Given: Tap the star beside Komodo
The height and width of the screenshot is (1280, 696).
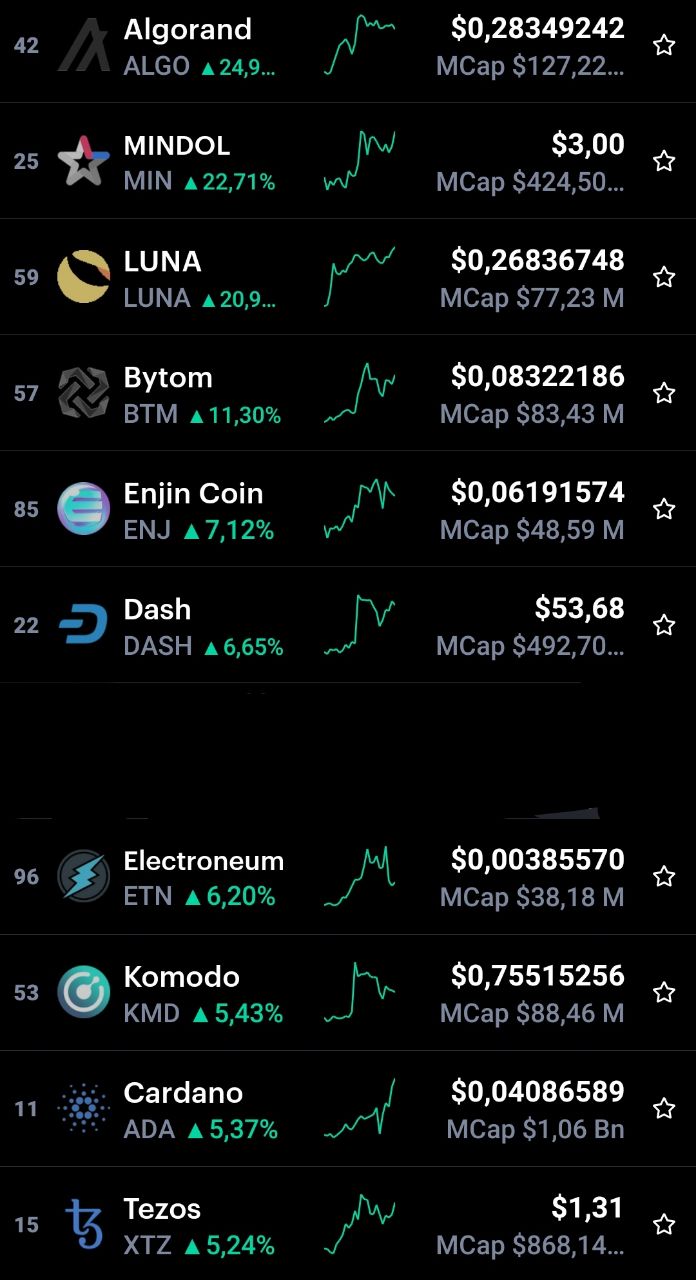Looking at the screenshot, I should click(x=664, y=993).
